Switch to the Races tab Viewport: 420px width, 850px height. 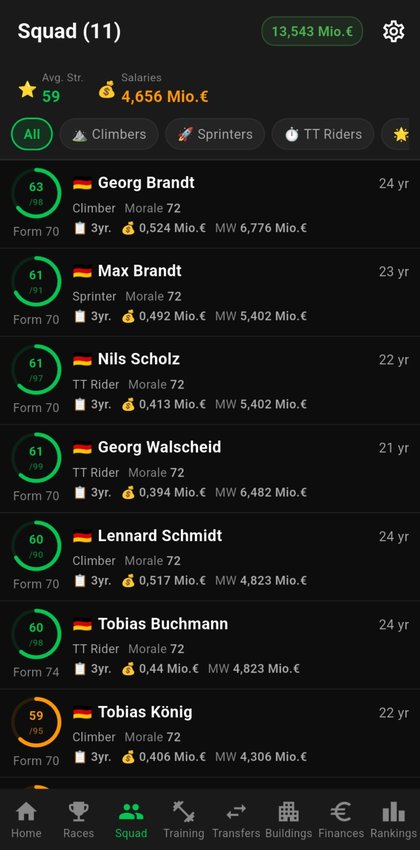pyautogui.click(x=79, y=820)
